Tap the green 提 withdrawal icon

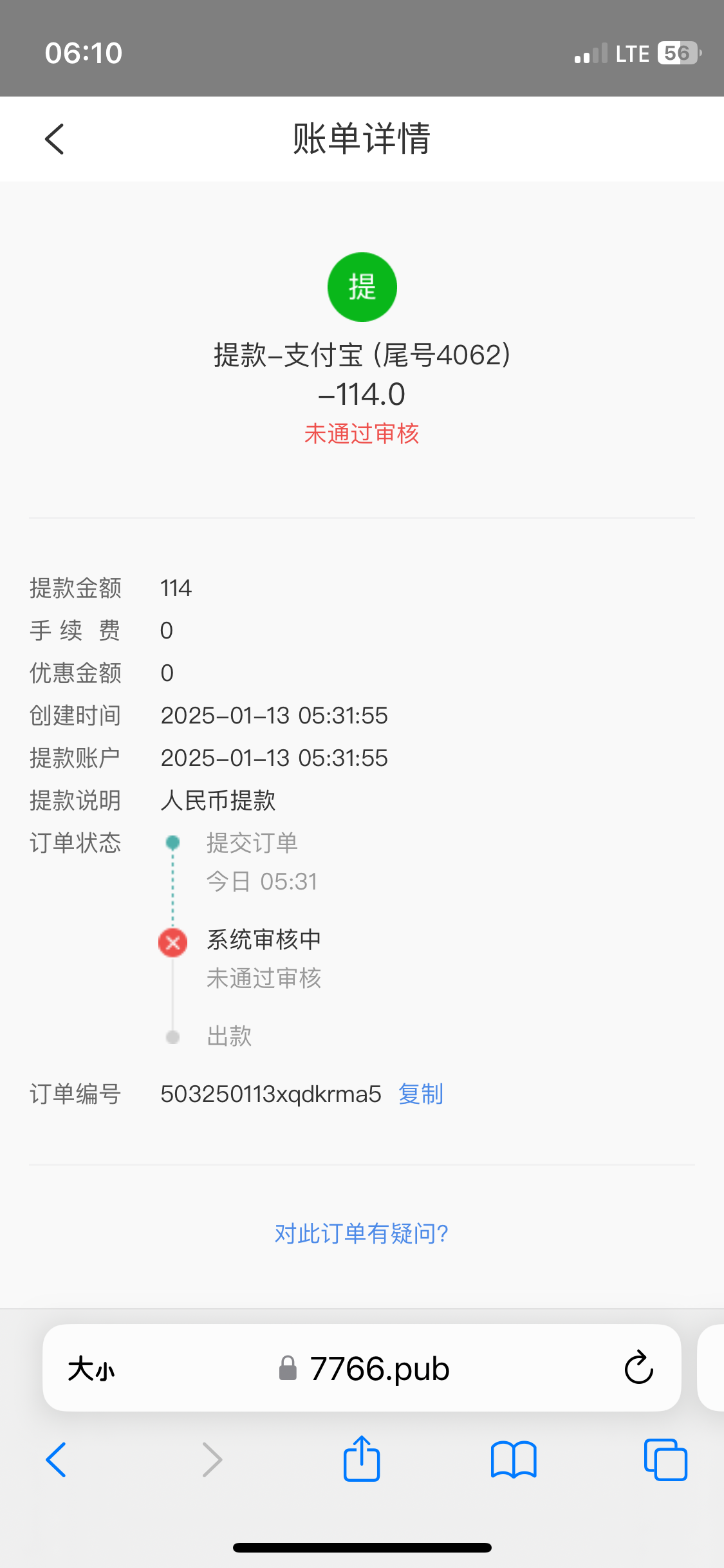click(362, 286)
